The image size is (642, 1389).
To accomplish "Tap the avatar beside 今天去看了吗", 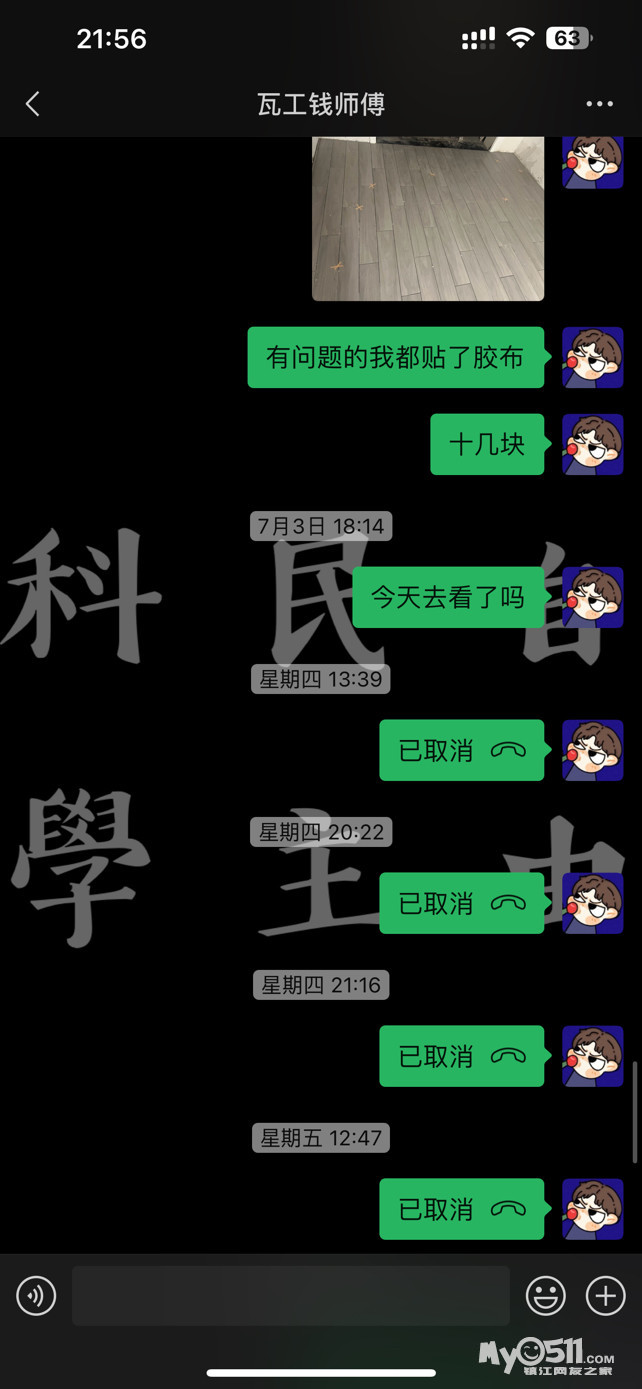I will click(592, 598).
